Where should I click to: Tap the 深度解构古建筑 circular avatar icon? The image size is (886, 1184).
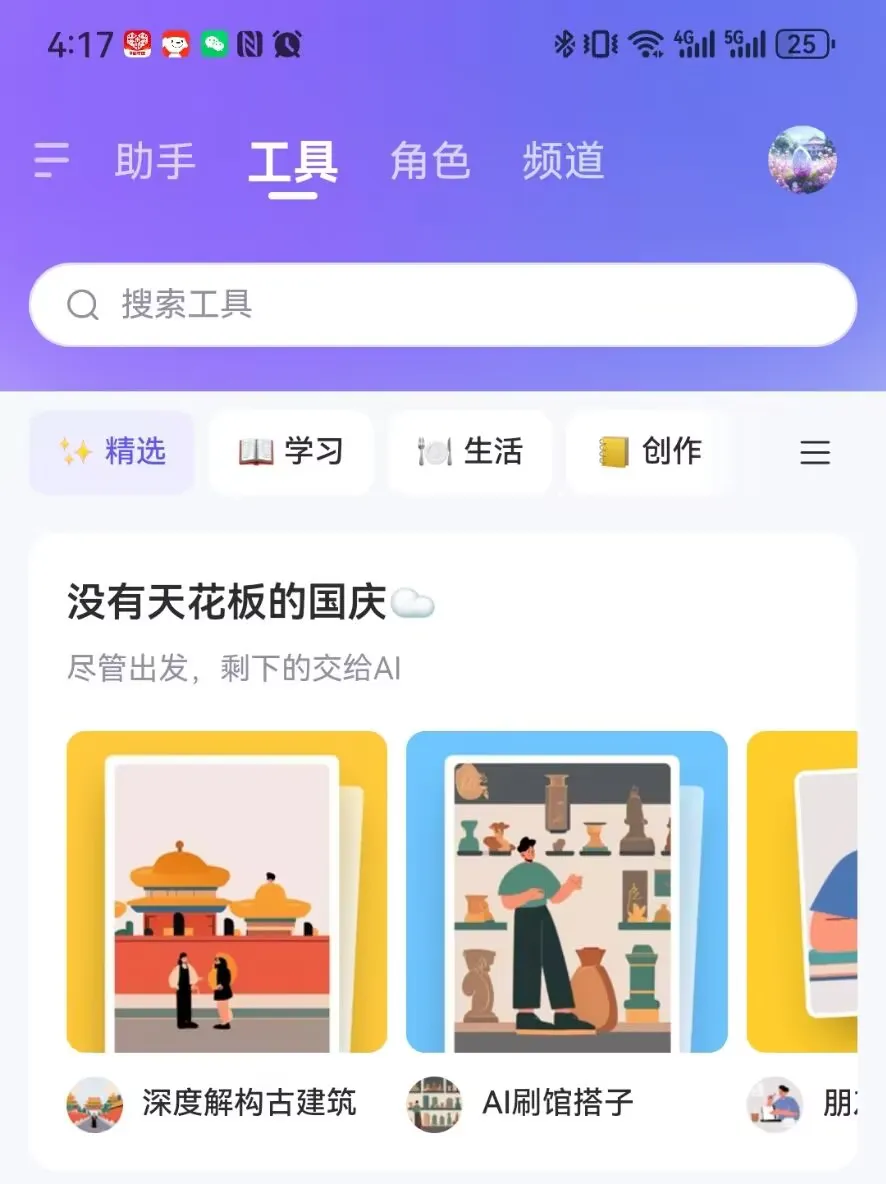pyautogui.click(x=95, y=1104)
